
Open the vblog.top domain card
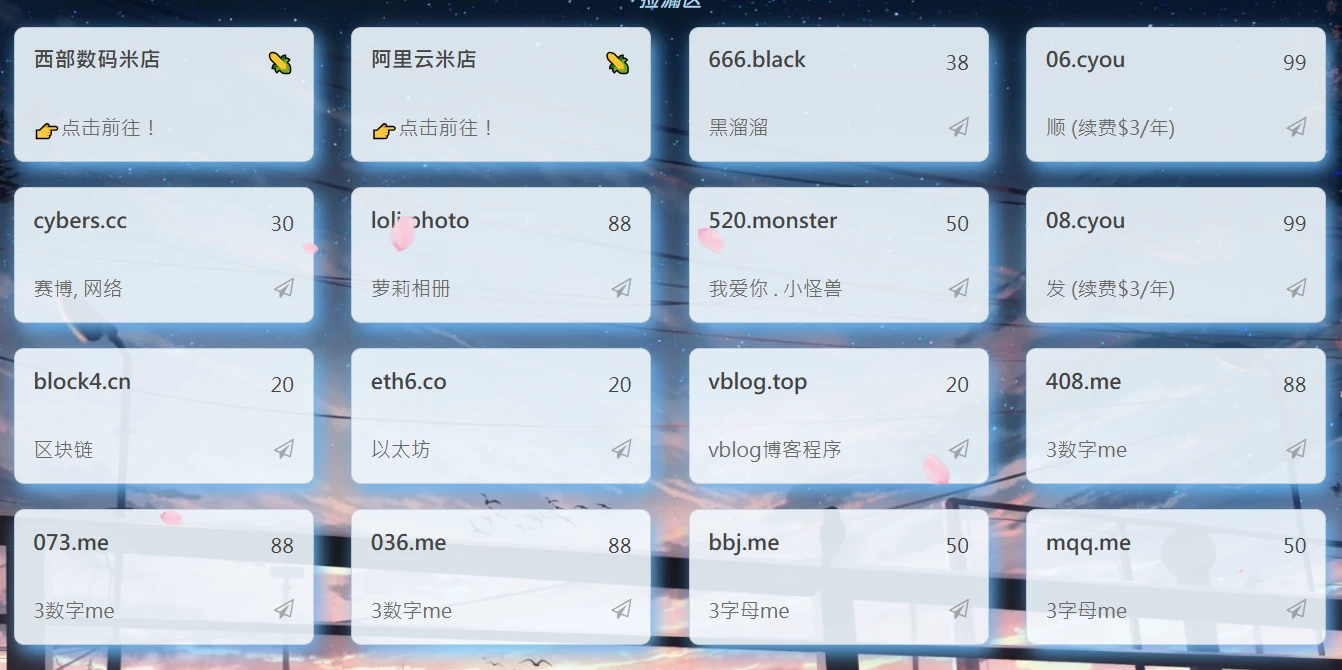(838, 416)
